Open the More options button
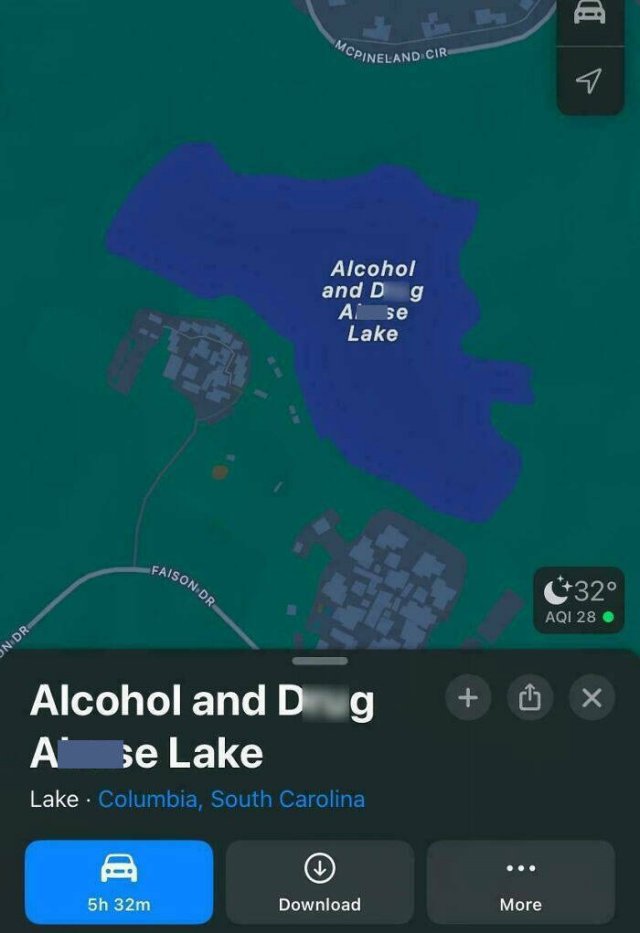The height and width of the screenshot is (933, 640). [520, 881]
